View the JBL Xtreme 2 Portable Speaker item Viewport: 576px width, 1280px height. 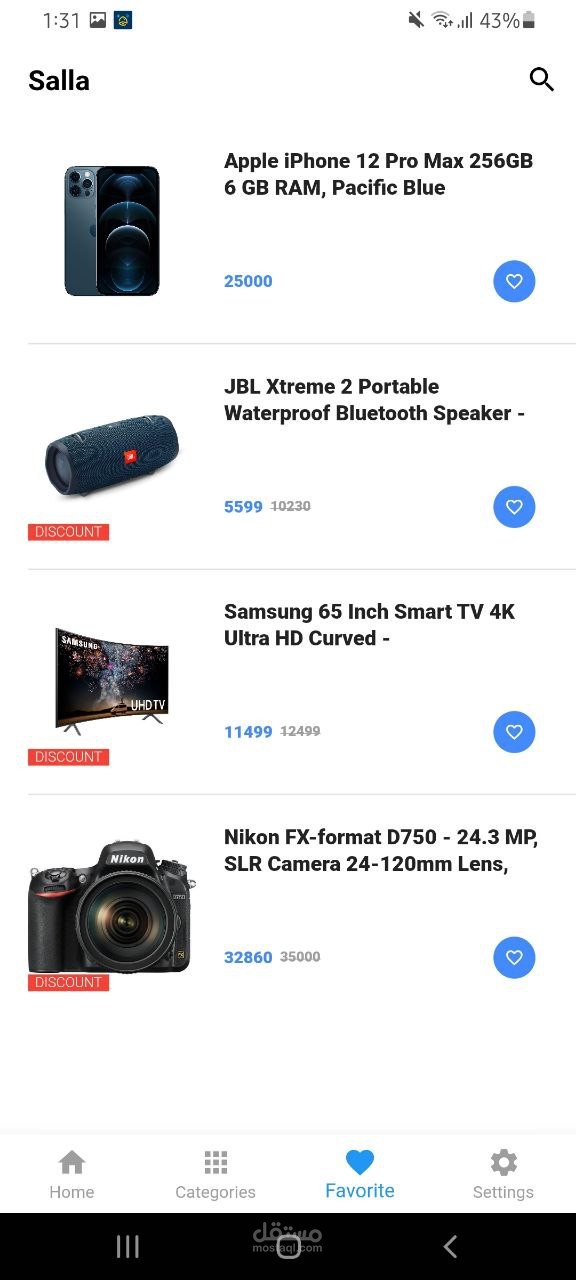click(x=288, y=457)
